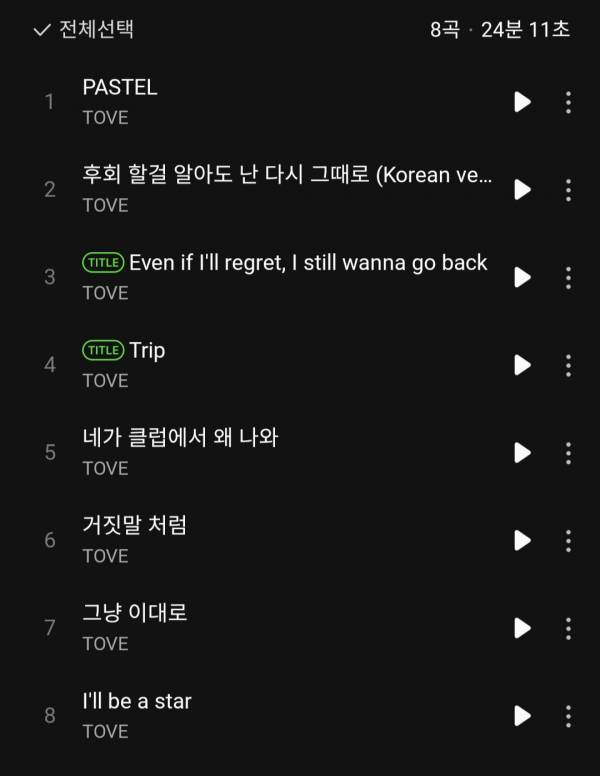The height and width of the screenshot is (776, 600).
Task: Open more options for I'll be a star
Action: 568,715
